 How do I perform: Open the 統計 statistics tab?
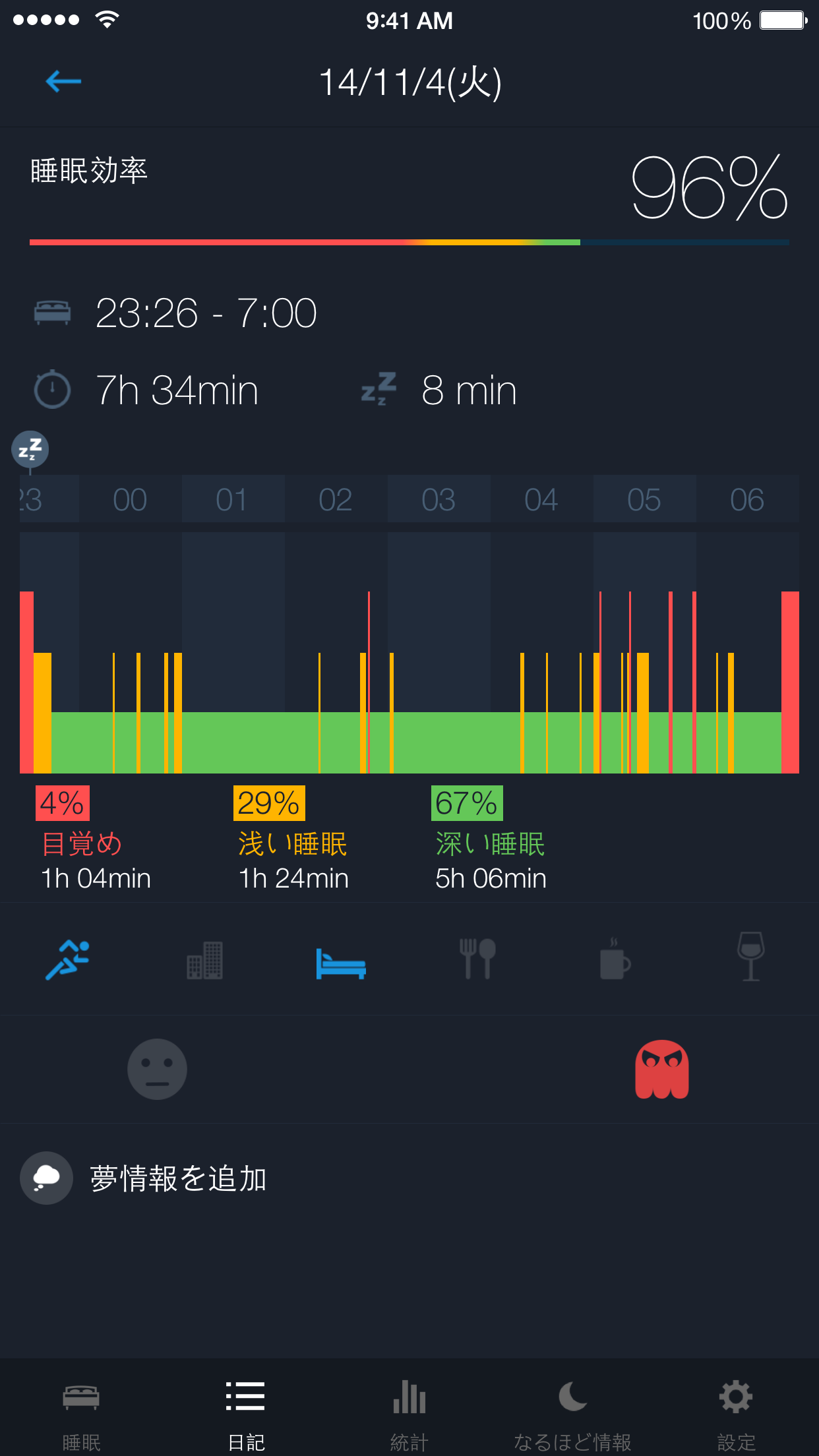(x=409, y=1411)
